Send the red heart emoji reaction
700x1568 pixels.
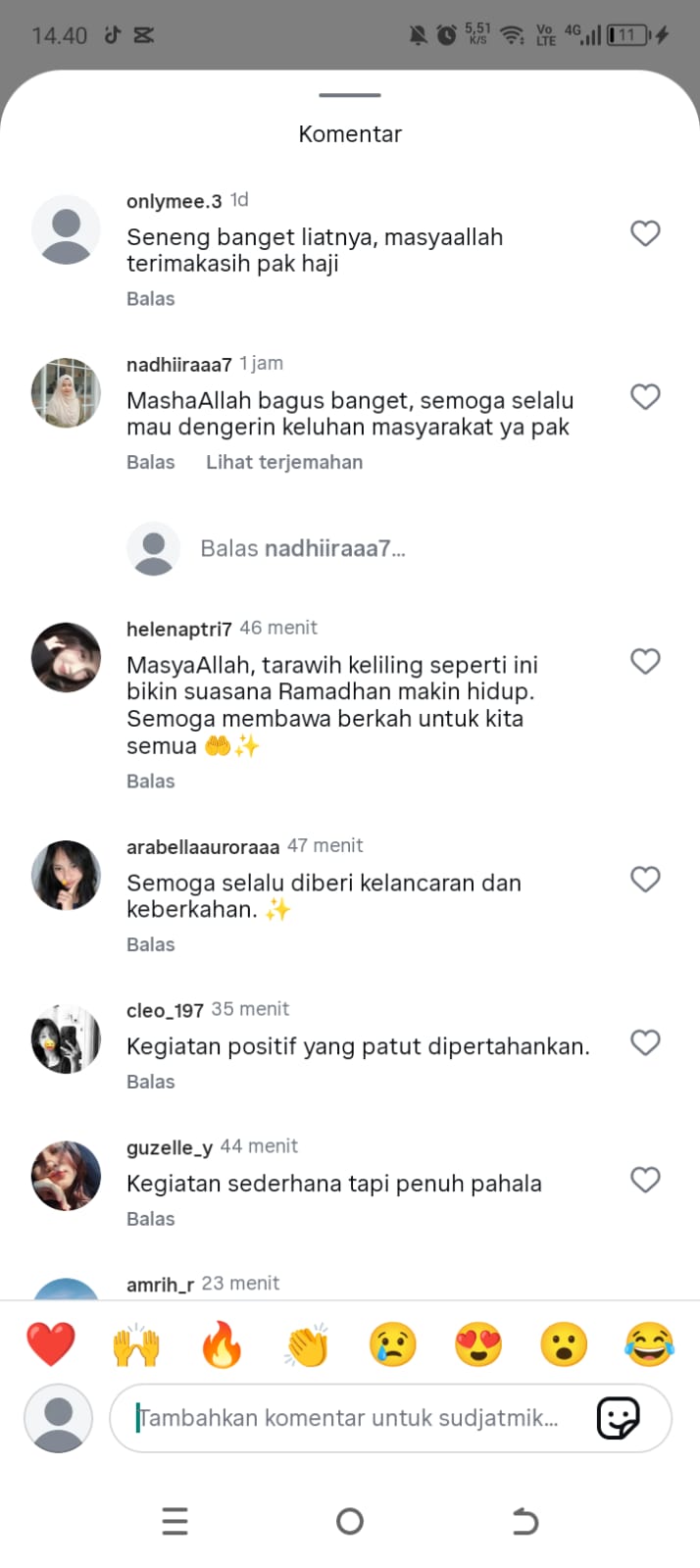[51, 1344]
